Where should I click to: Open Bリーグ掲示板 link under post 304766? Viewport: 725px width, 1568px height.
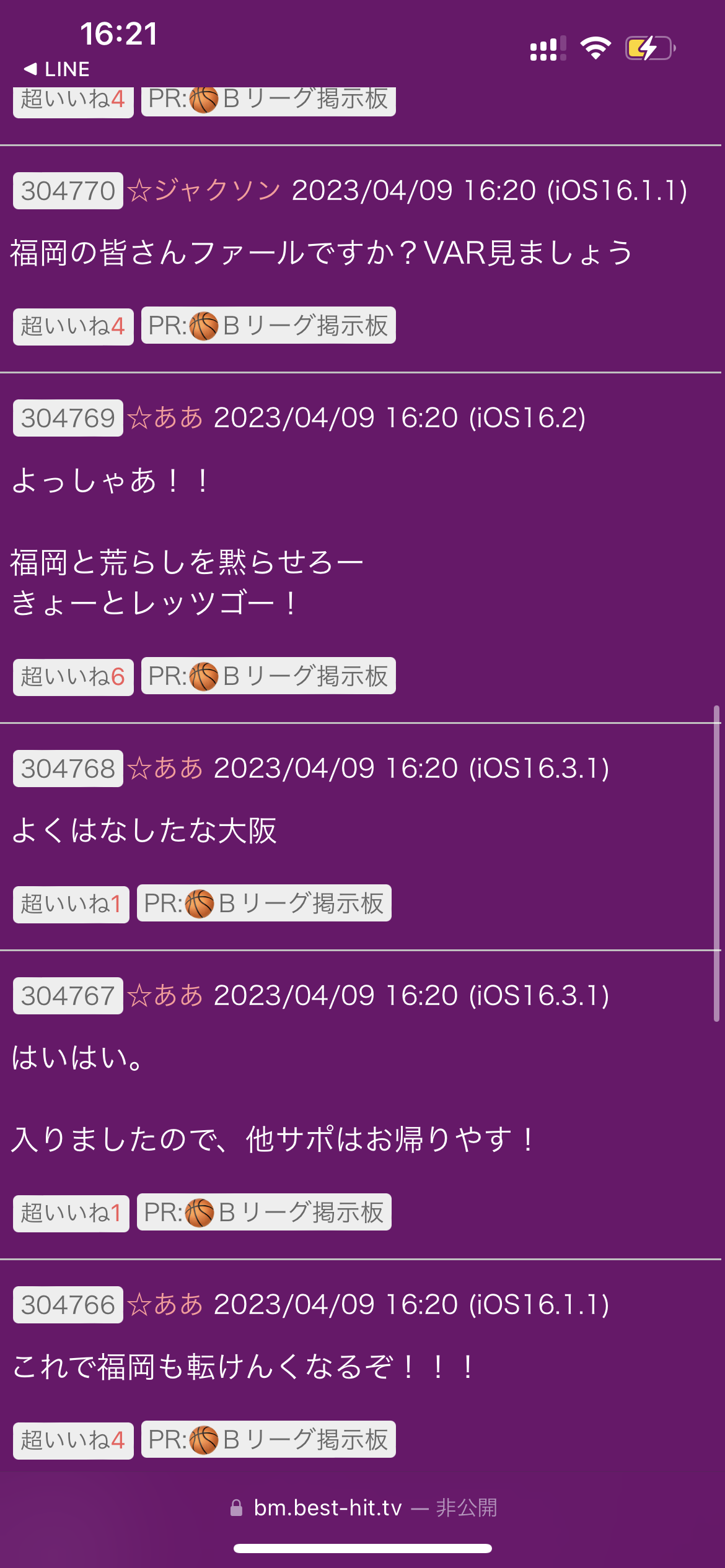pyautogui.click(x=268, y=1439)
